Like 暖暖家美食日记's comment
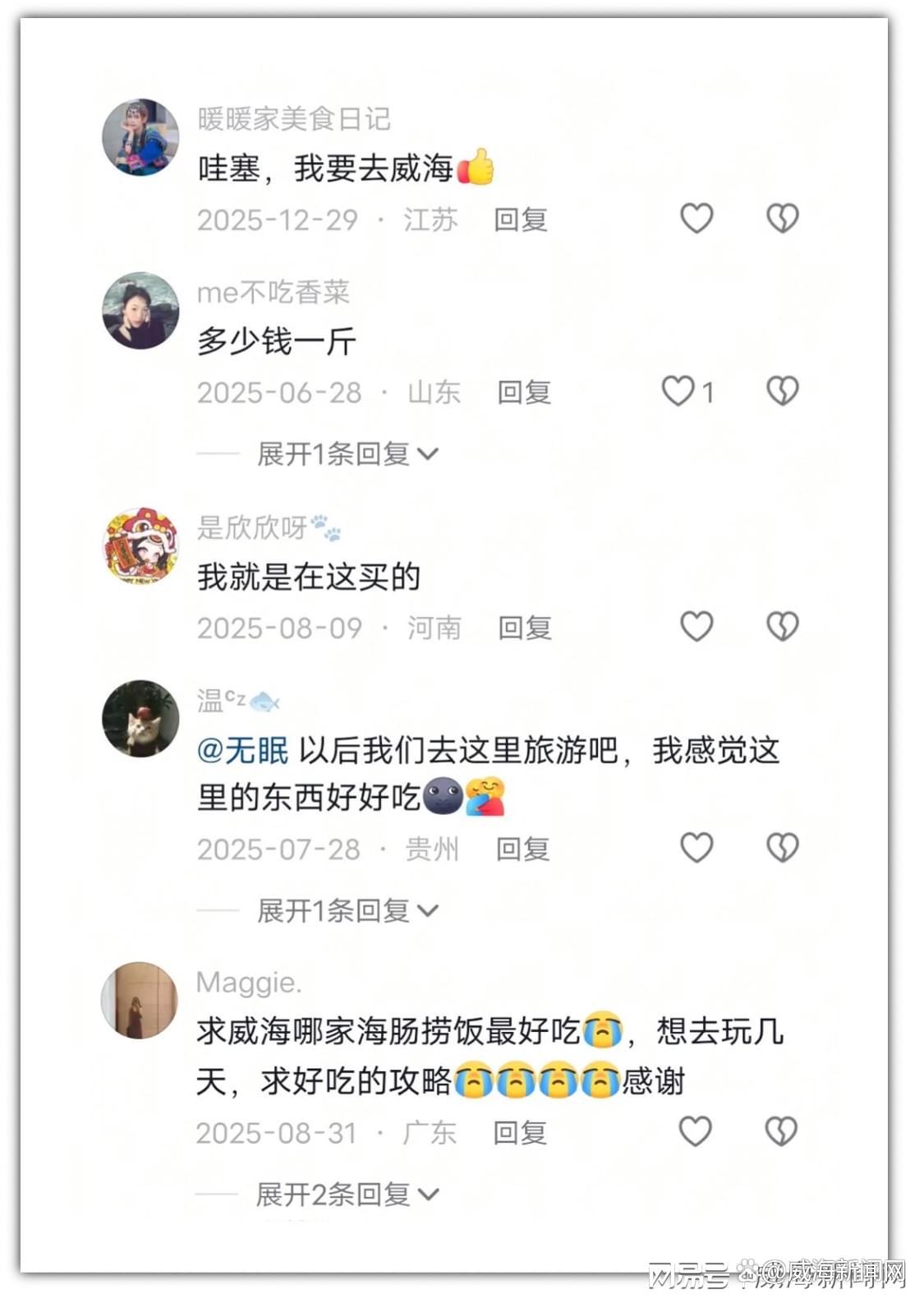924x1303 pixels. (696, 219)
